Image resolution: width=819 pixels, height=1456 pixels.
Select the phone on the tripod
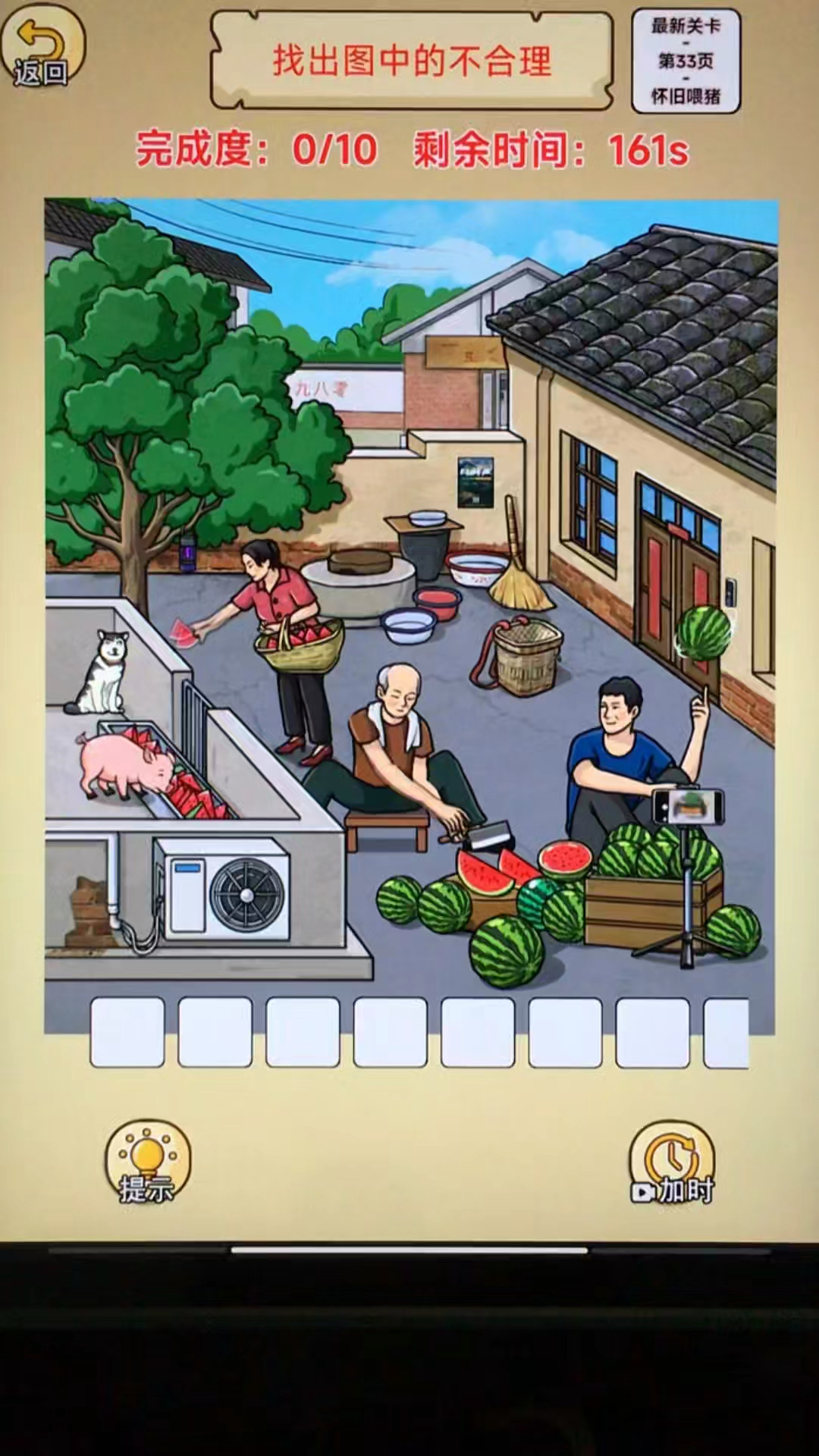[687, 807]
